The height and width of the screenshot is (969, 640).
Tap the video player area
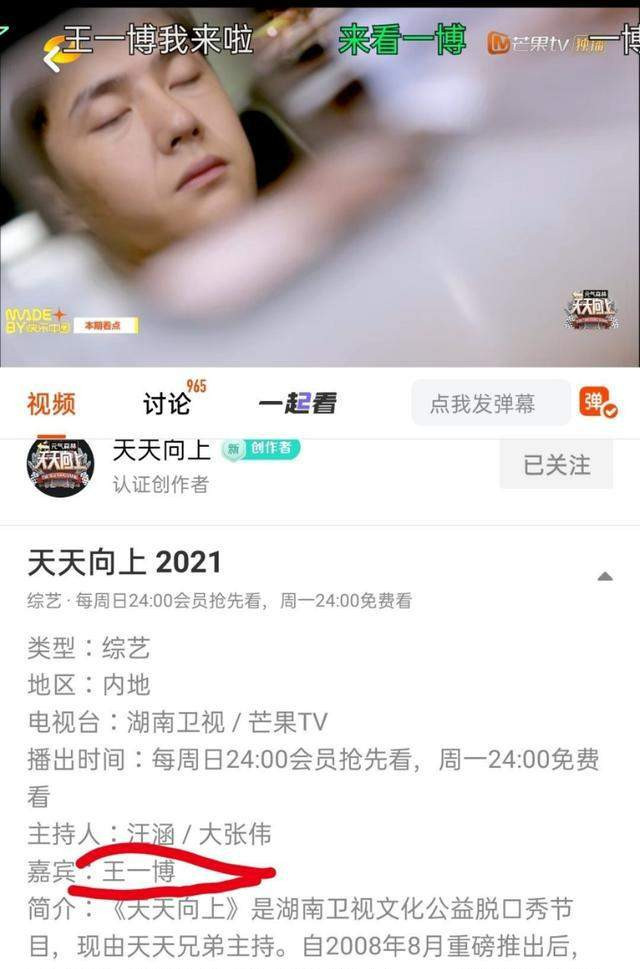pyautogui.click(x=320, y=200)
